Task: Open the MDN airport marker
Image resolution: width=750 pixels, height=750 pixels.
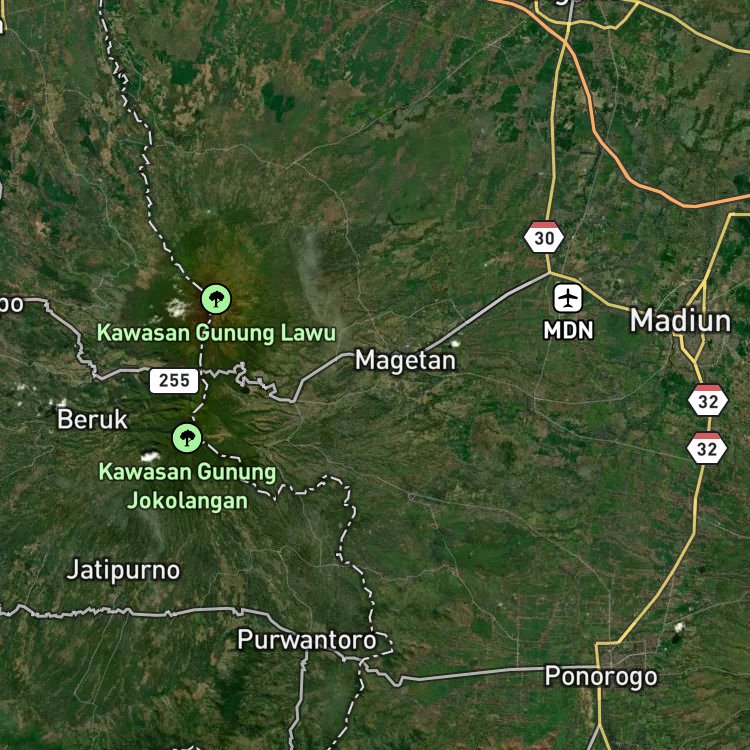Action: pyautogui.click(x=568, y=298)
